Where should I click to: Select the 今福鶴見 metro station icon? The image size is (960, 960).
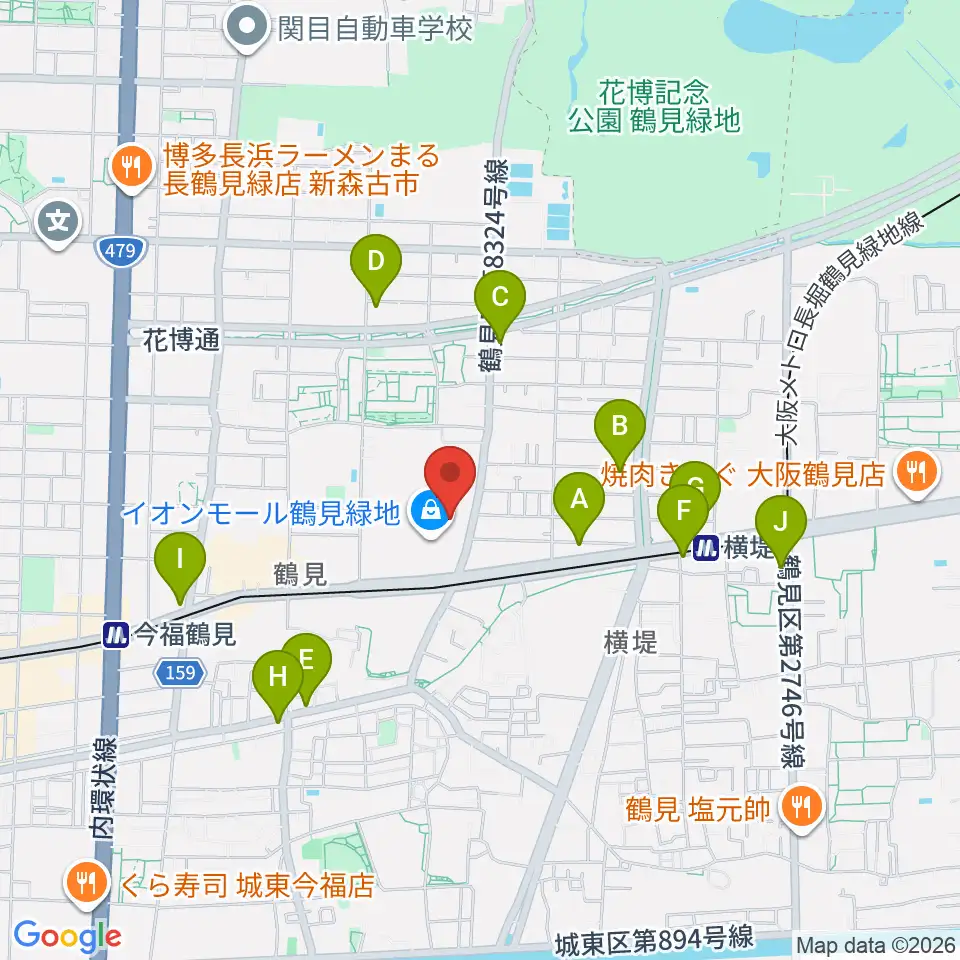pos(116,634)
